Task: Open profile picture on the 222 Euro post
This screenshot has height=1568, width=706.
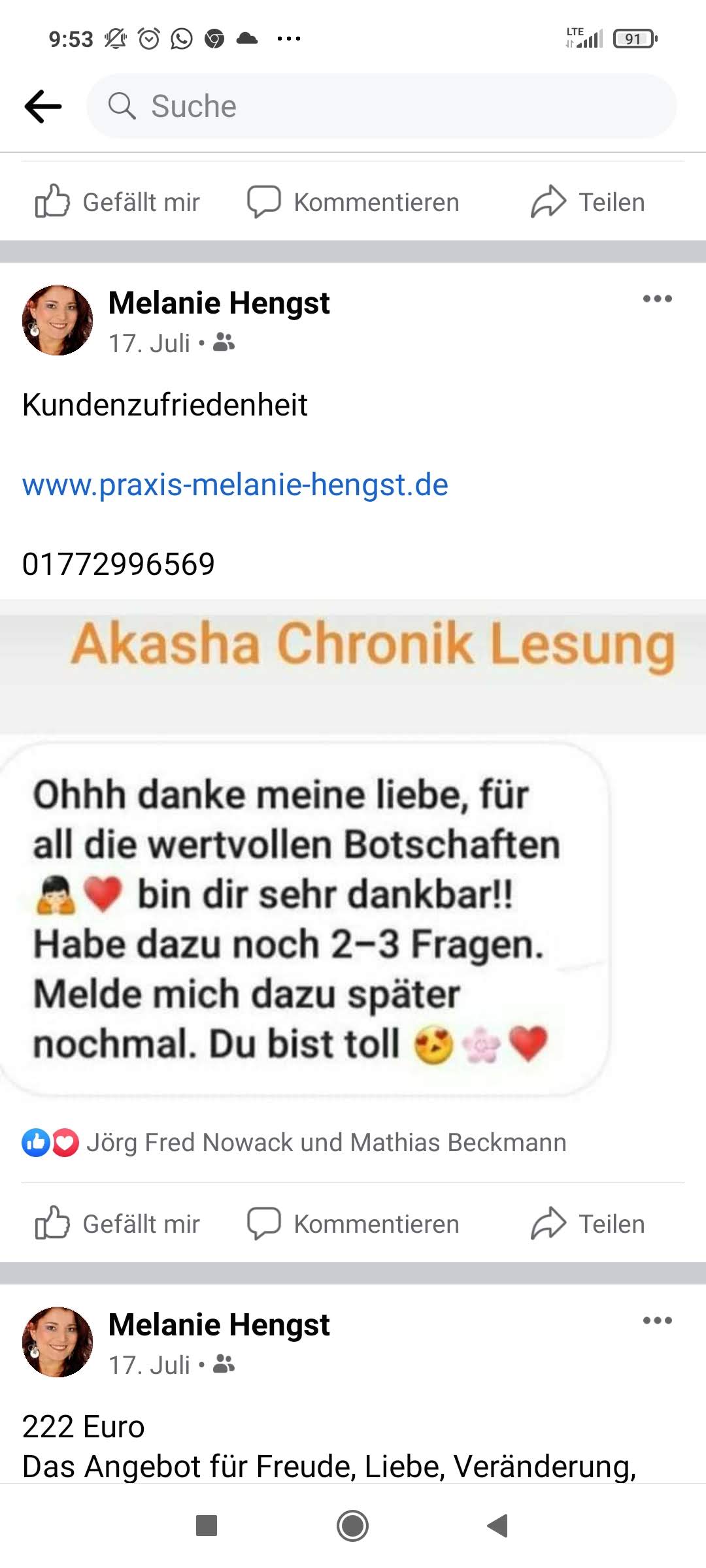Action: [x=58, y=1342]
